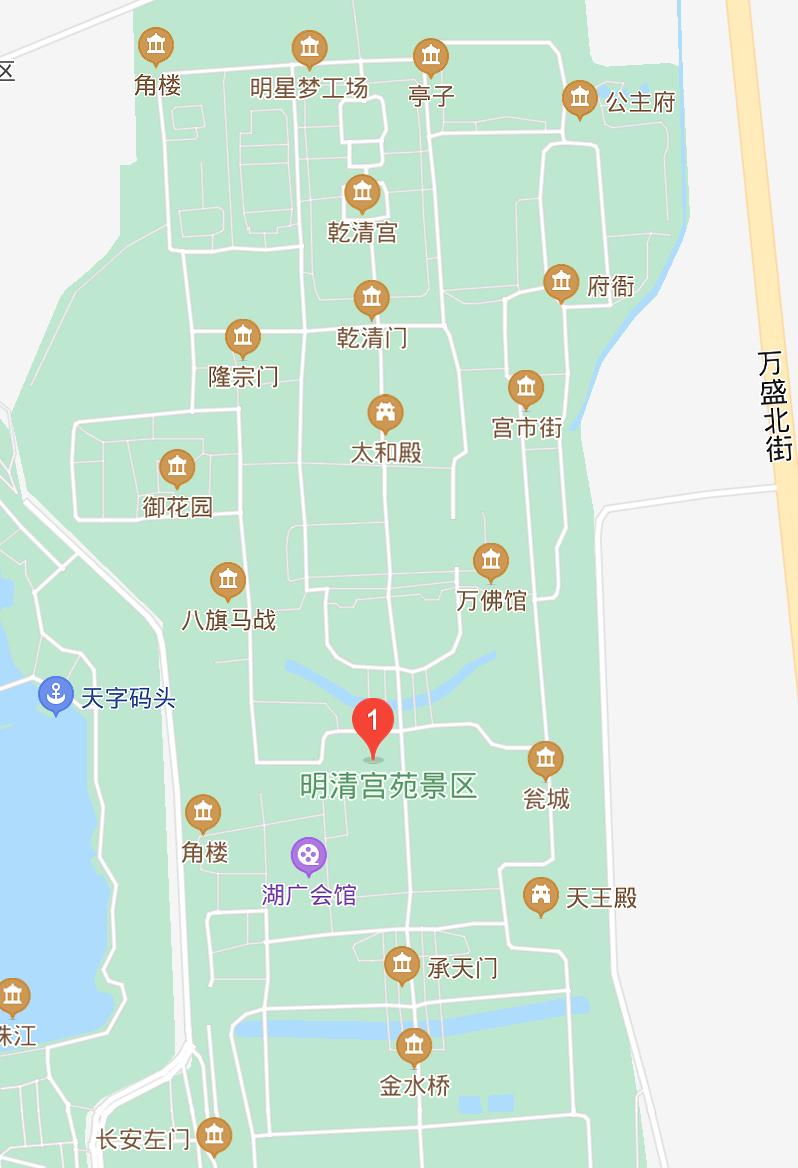This screenshot has width=798, height=1168.
Task: Open the 公主府 location pin
Action: point(580,99)
